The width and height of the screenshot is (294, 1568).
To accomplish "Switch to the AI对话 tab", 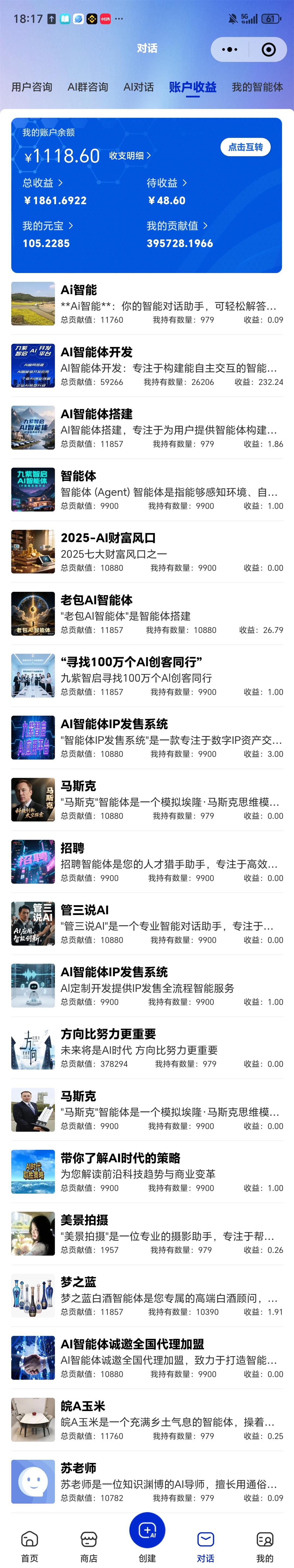I will click(139, 87).
